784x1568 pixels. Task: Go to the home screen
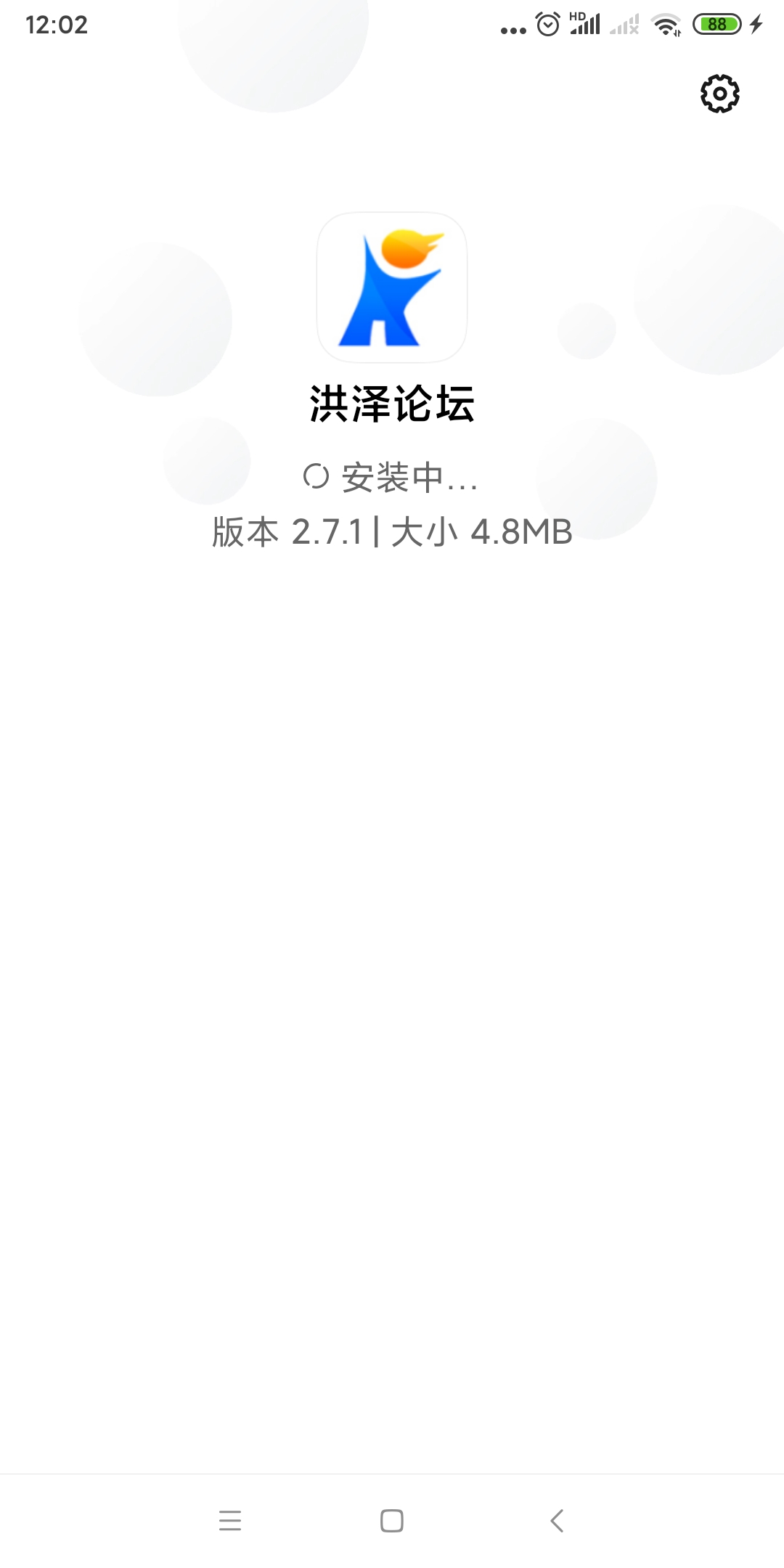[392, 1520]
